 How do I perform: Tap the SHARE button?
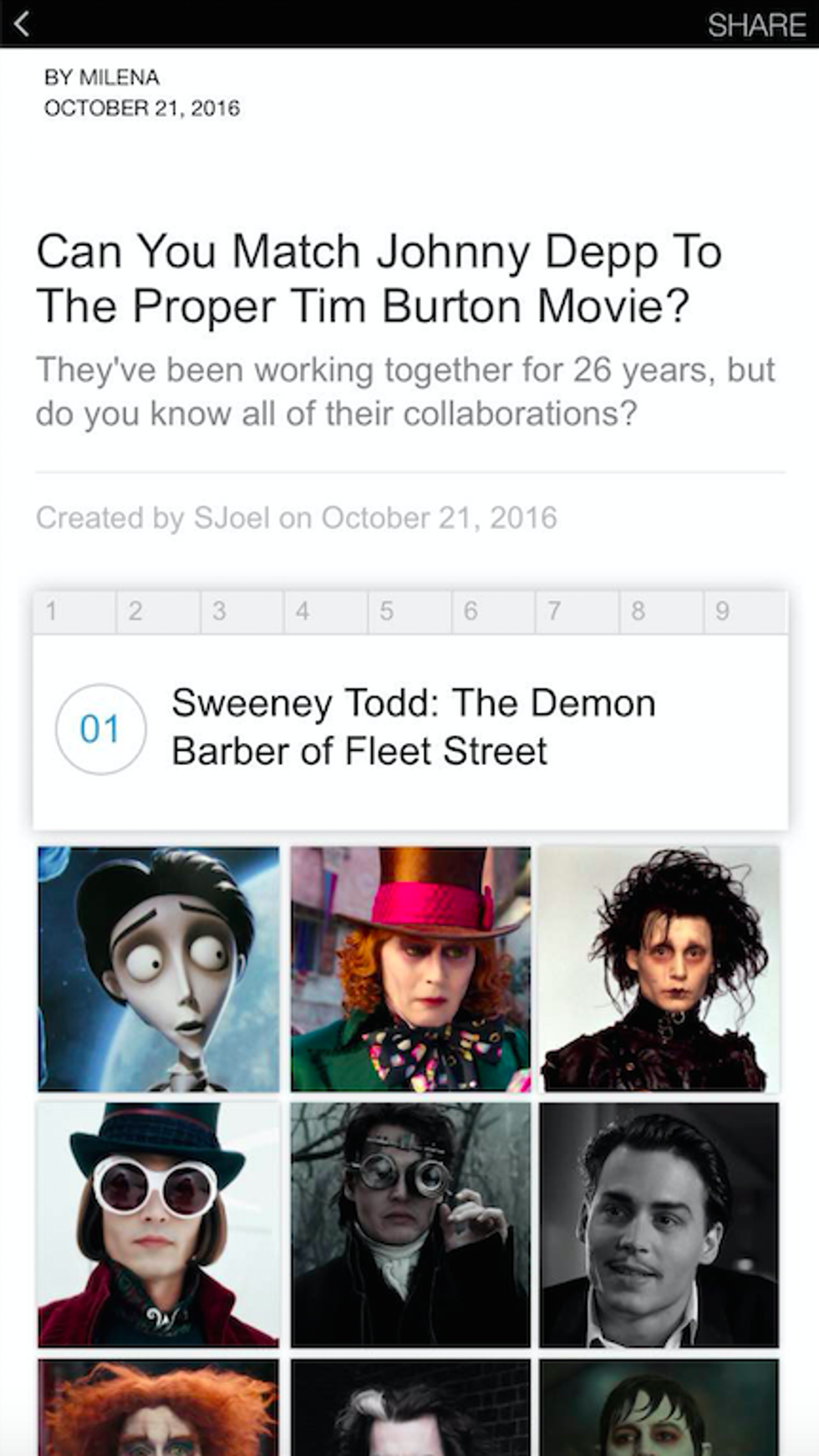pyautogui.click(x=755, y=25)
